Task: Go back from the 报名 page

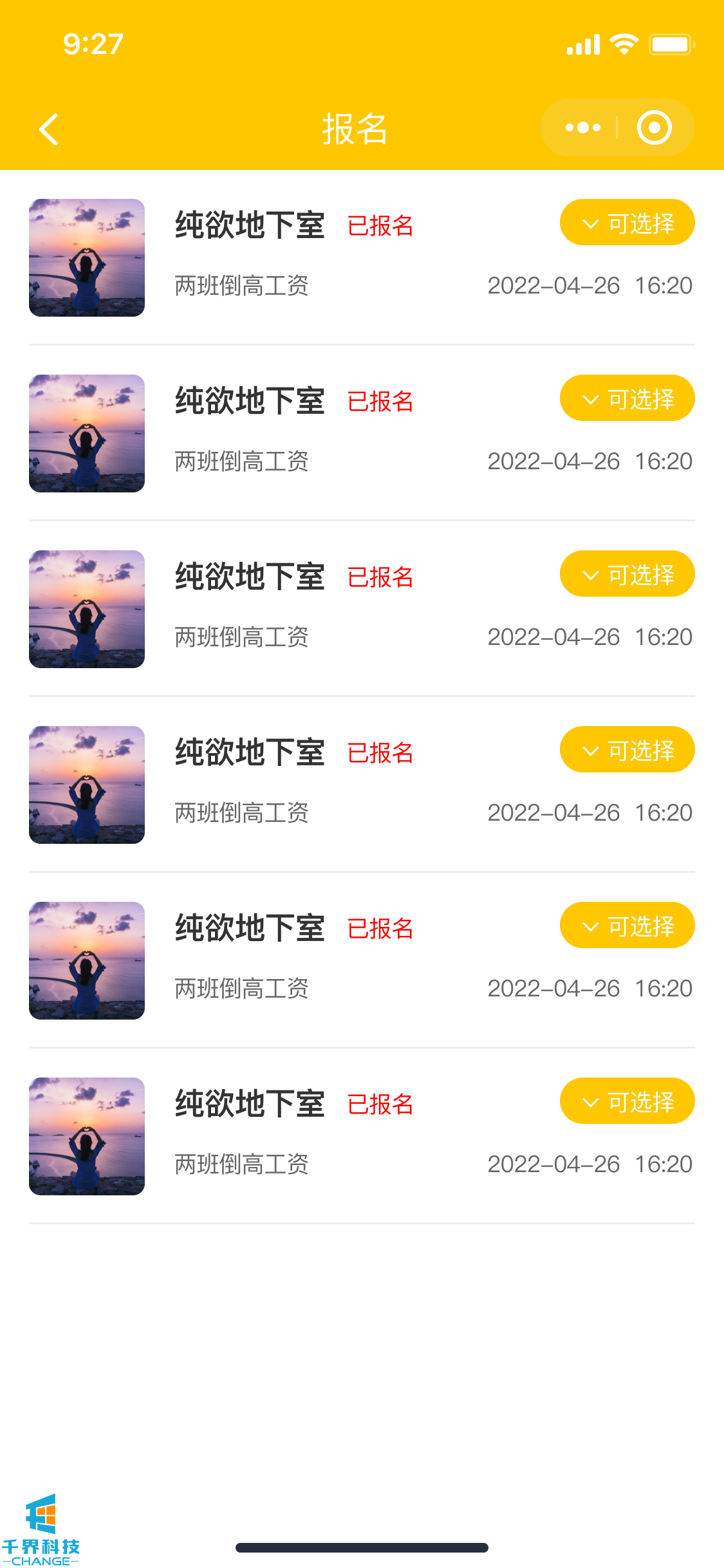Action: 49,129
